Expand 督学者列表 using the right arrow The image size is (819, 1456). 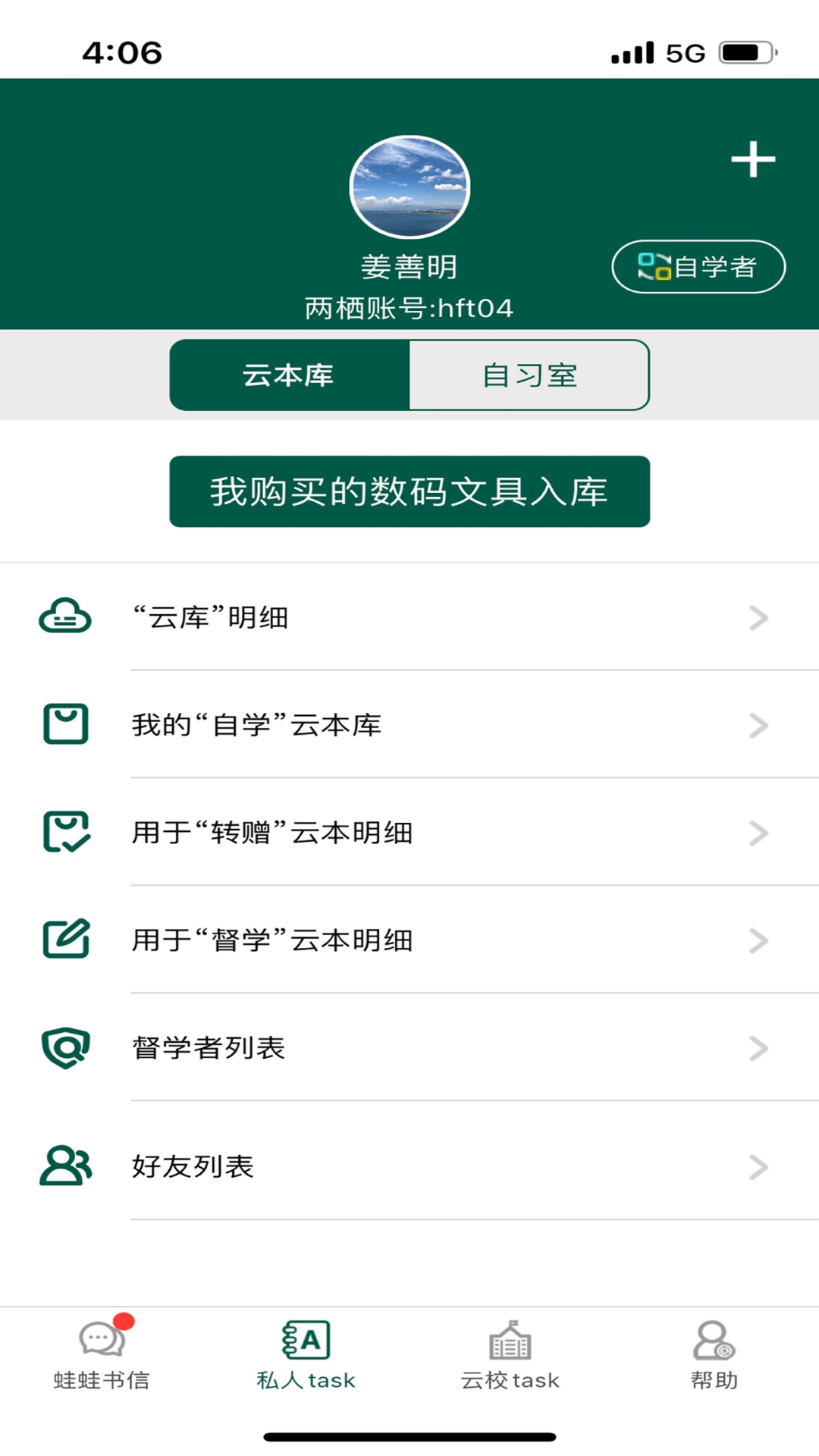(758, 1049)
